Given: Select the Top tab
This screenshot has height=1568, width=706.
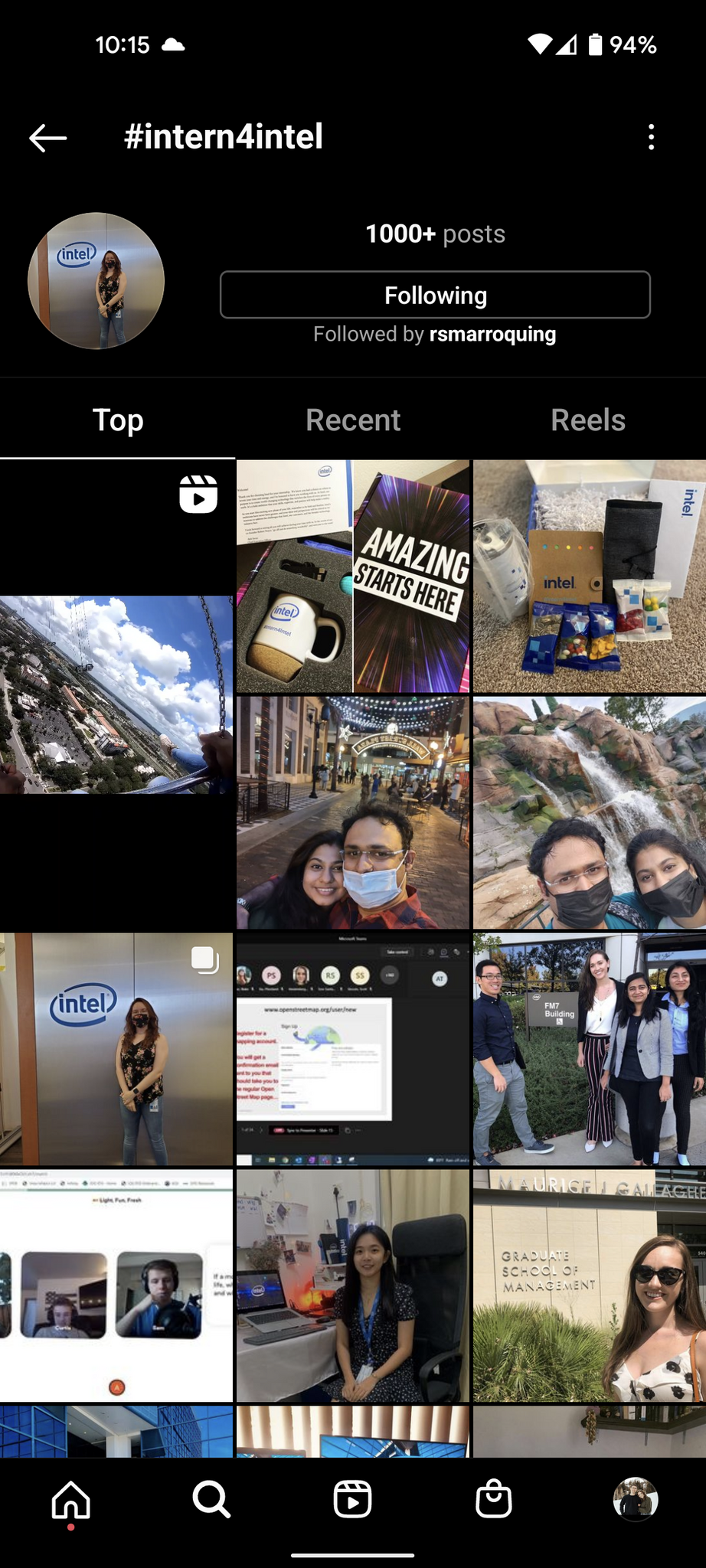Looking at the screenshot, I should (118, 420).
